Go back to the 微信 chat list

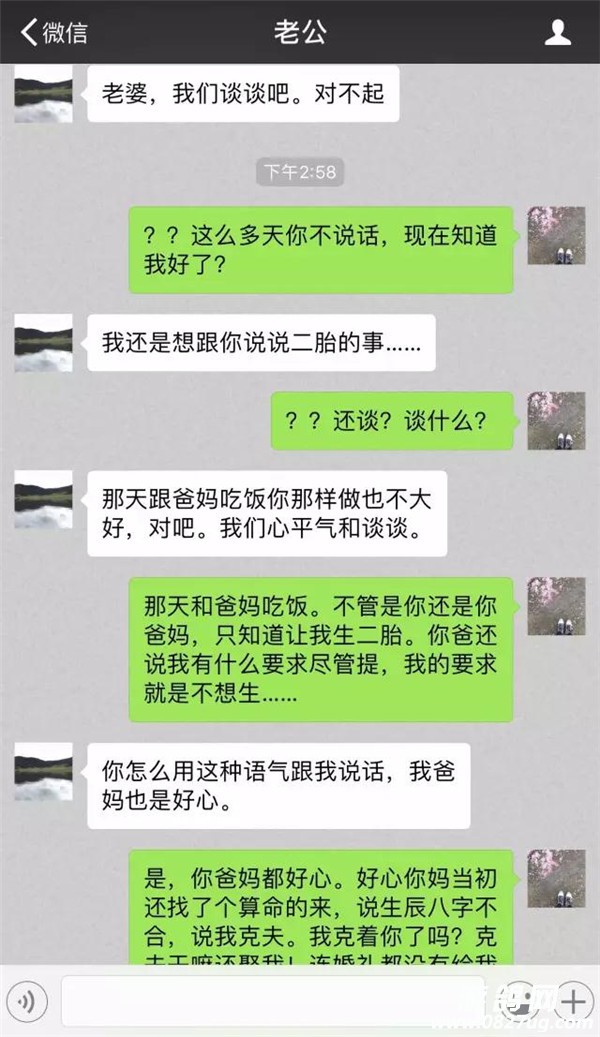tap(52, 32)
